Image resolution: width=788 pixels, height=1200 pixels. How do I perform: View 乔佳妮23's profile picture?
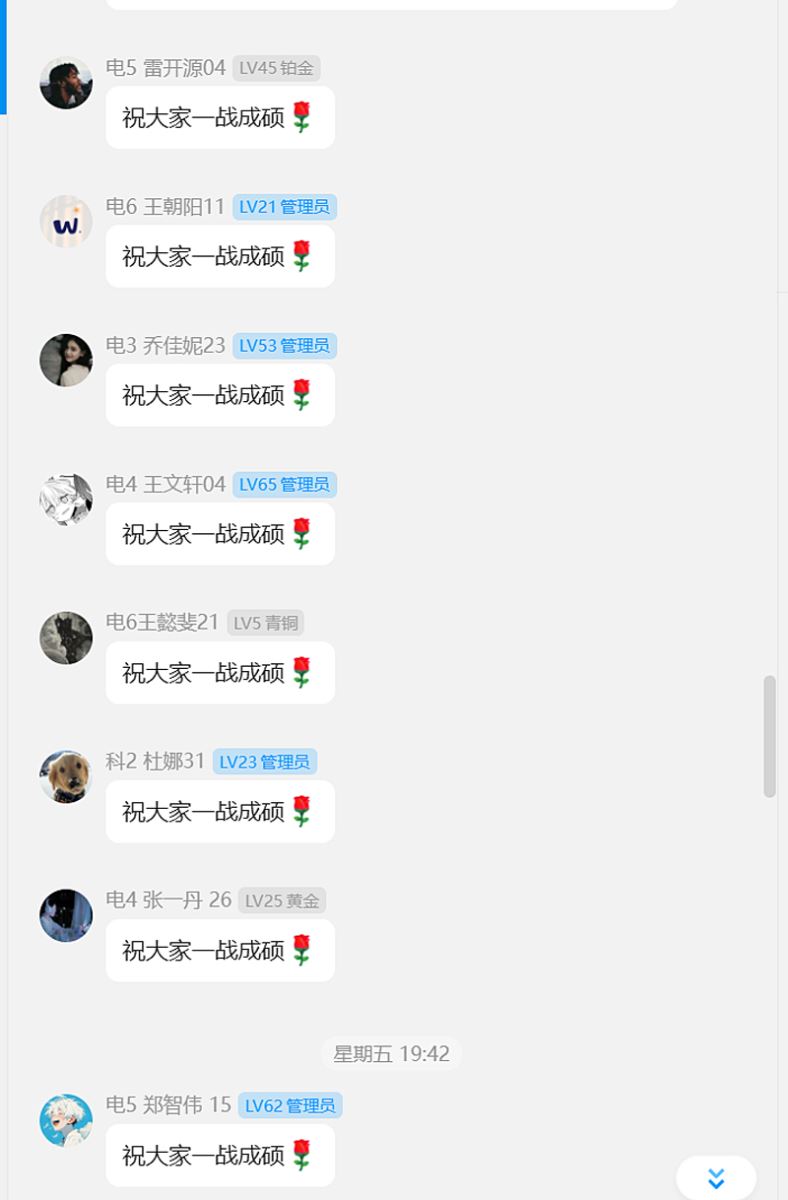66,360
